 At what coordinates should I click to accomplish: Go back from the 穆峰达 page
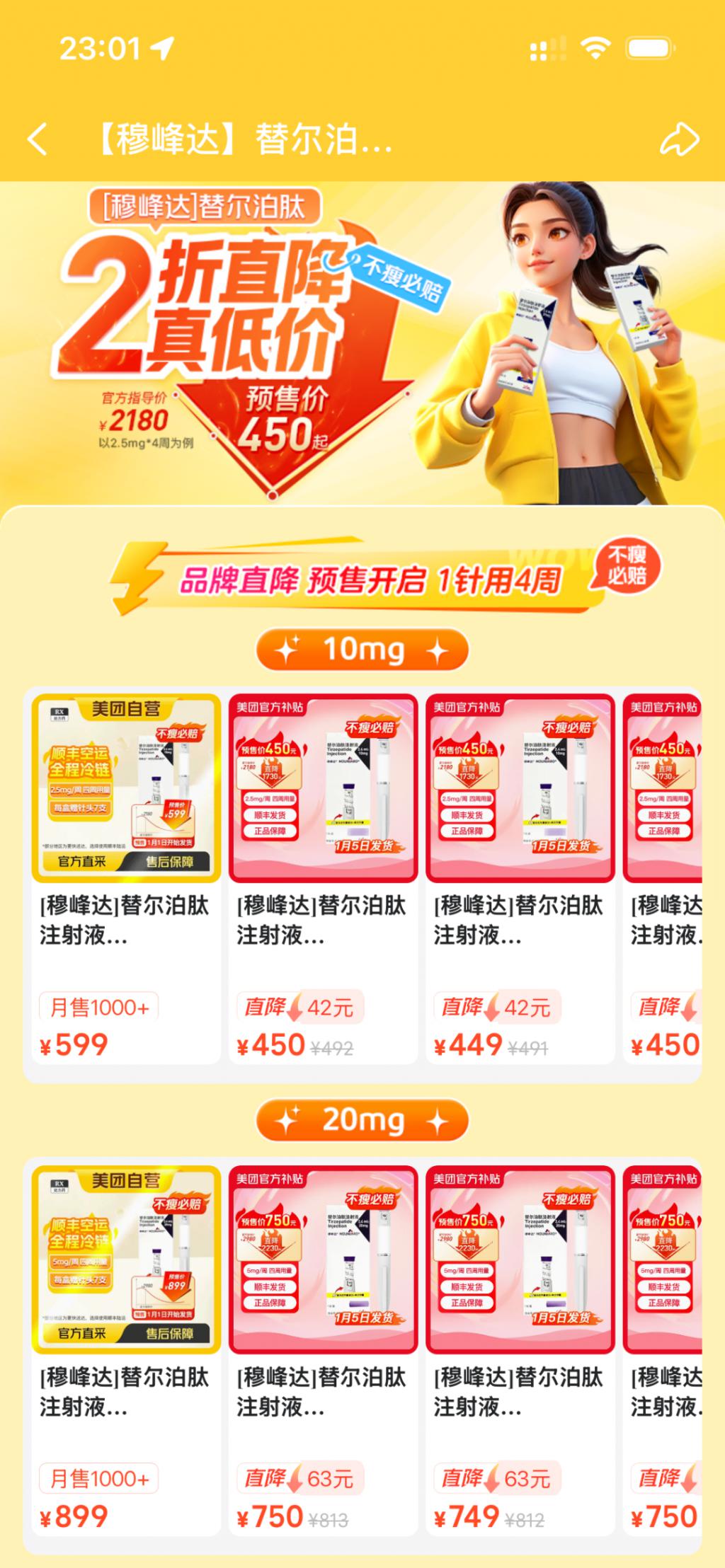point(38,139)
